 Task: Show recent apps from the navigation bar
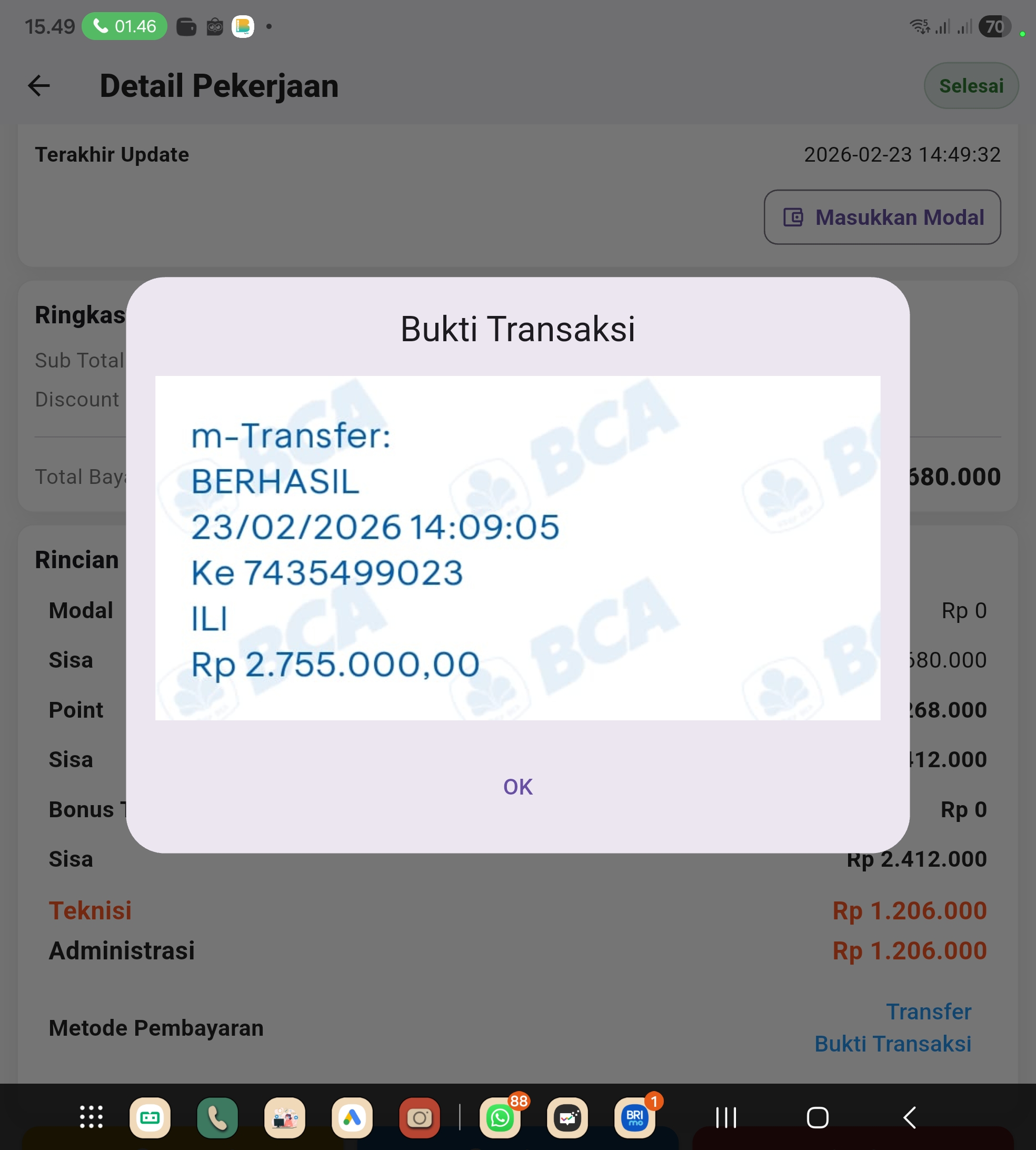[x=726, y=1117]
